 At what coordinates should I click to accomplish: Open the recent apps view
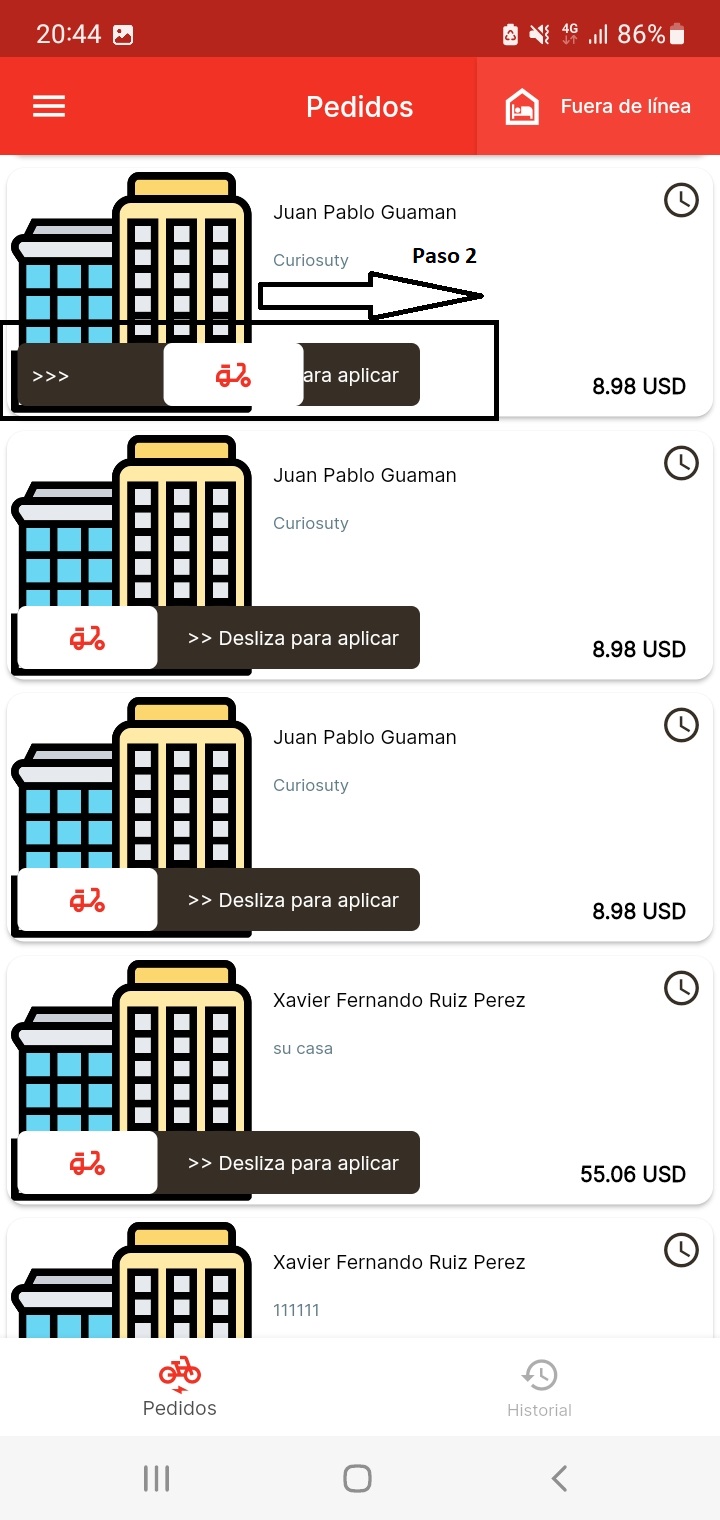click(x=156, y=1478)
